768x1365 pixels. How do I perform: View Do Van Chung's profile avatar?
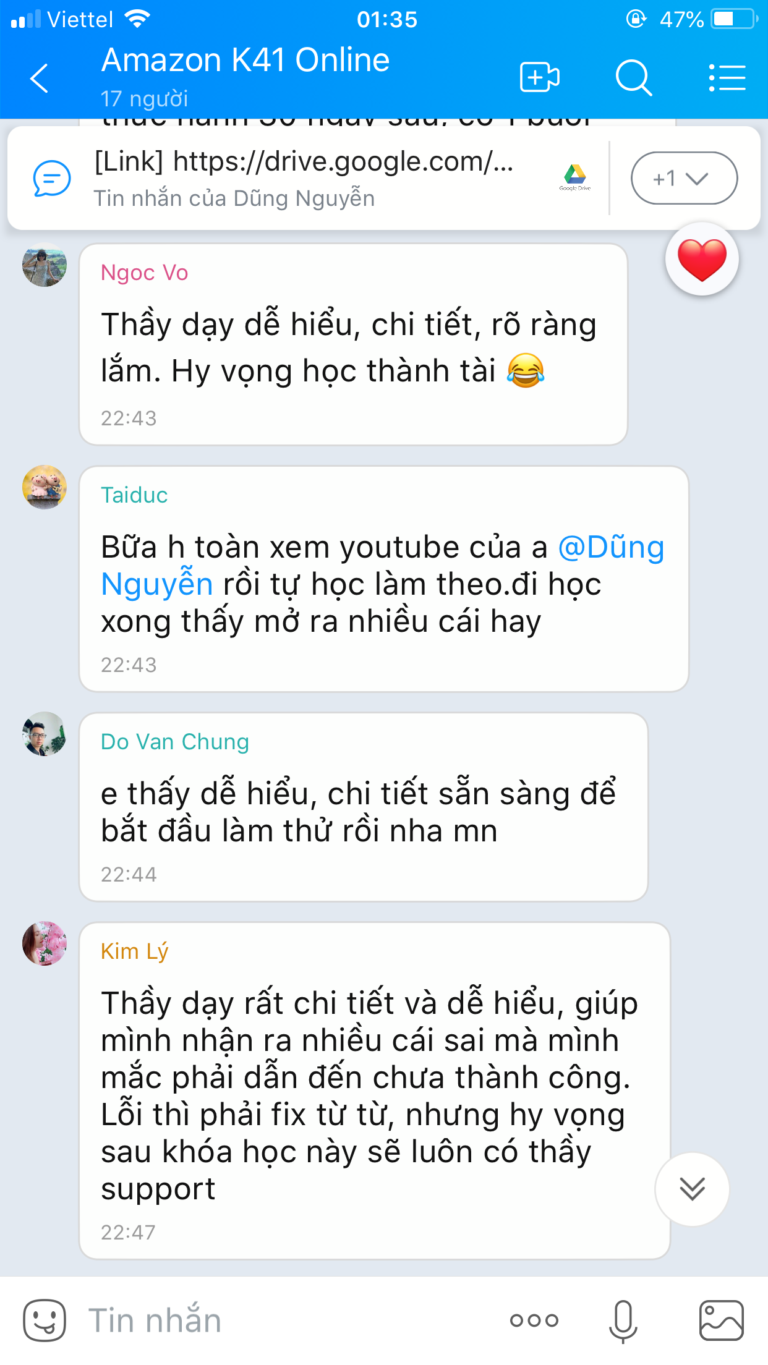45,735
